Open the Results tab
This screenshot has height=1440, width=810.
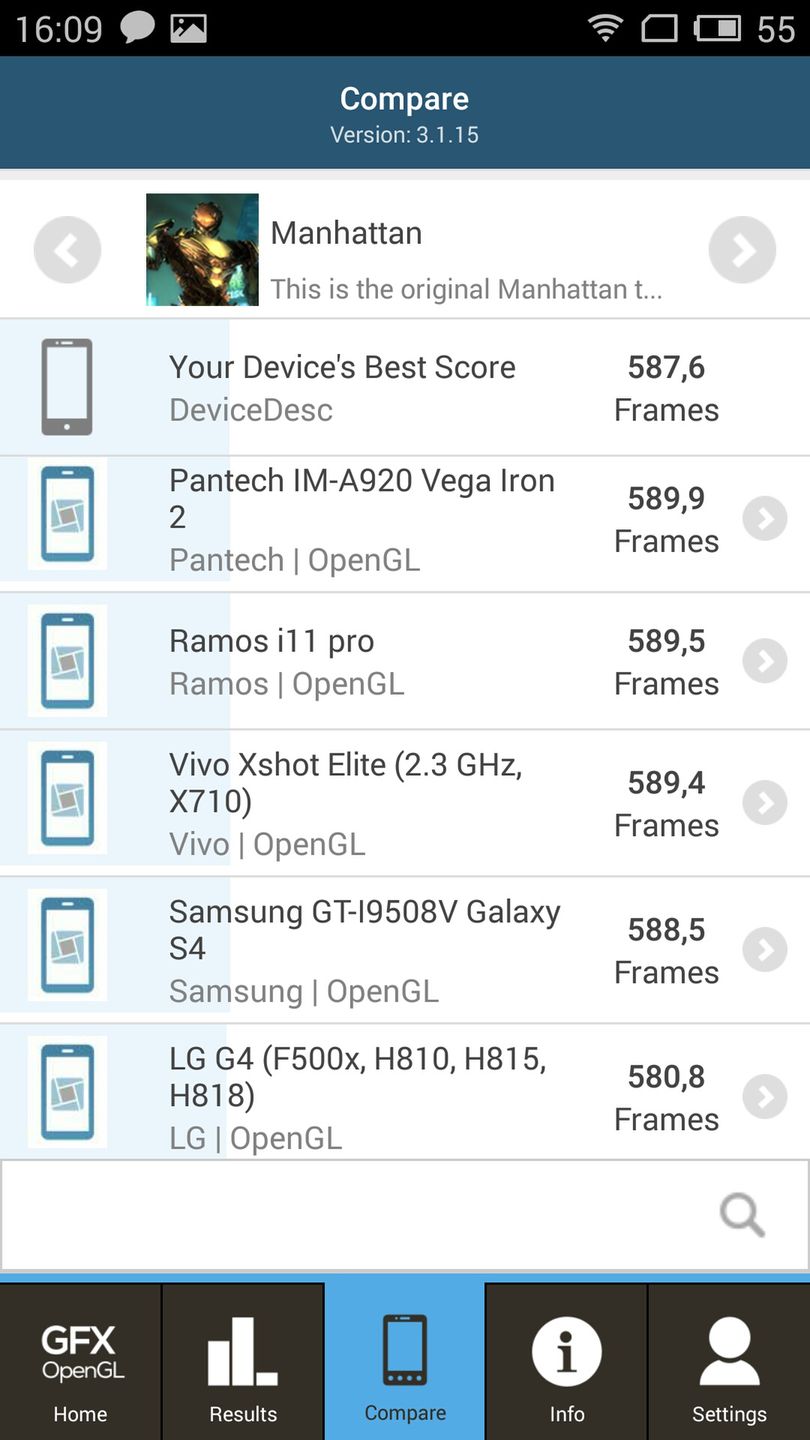pos(243,1362)
